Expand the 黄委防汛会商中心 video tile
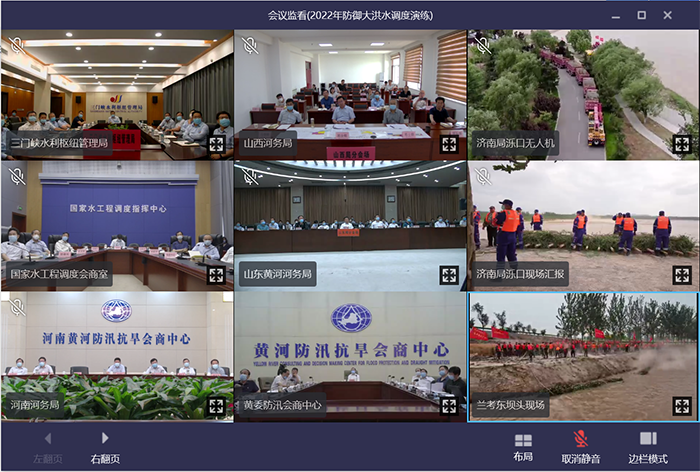The height and width of the screenshot is (472, 700). (x=449, y=406)
